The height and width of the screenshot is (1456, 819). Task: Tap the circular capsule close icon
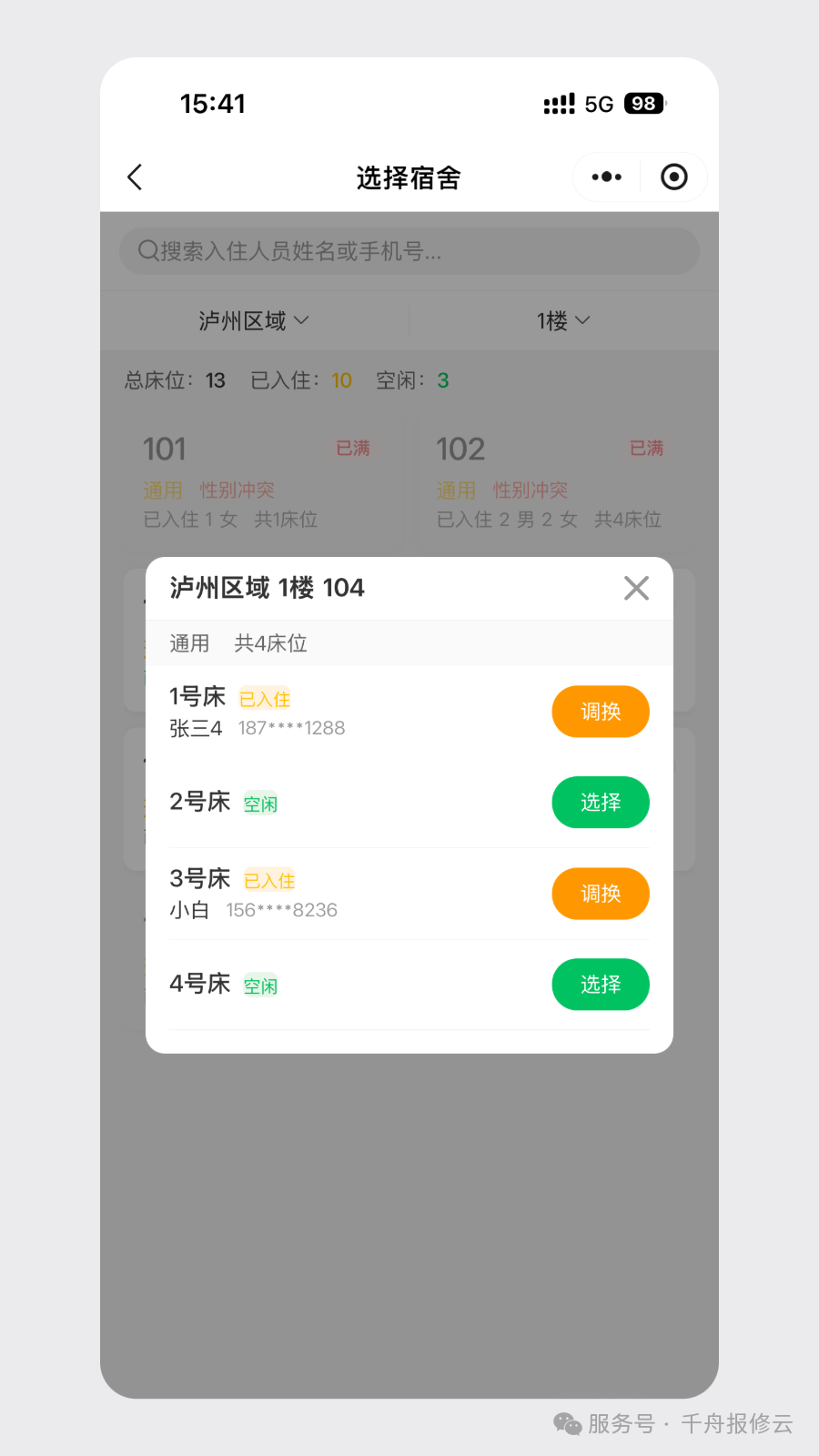click(673, 177)
